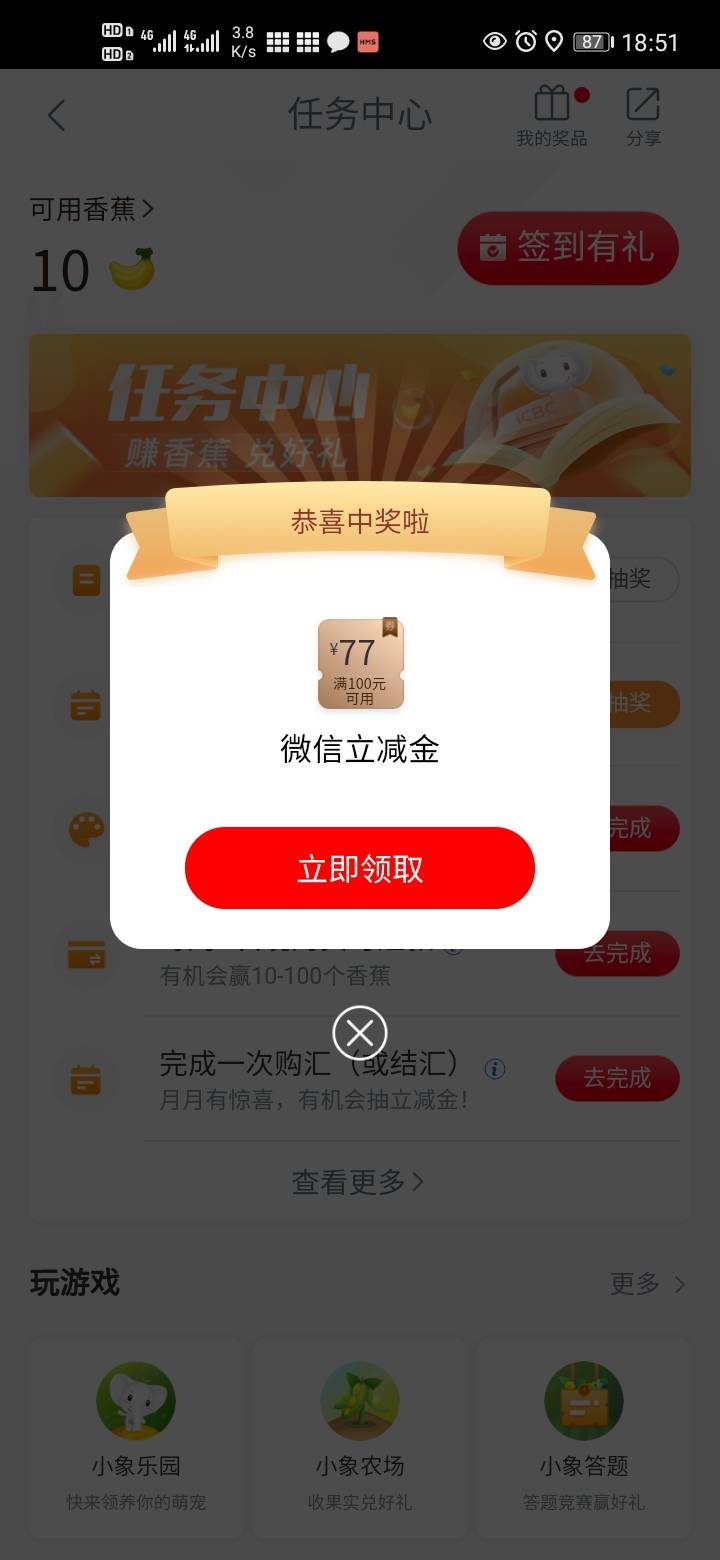Expand 查看更多 tasks
Image resolution: width=720 pixels, height=1560 pixels.
(x=358, y=1182)
